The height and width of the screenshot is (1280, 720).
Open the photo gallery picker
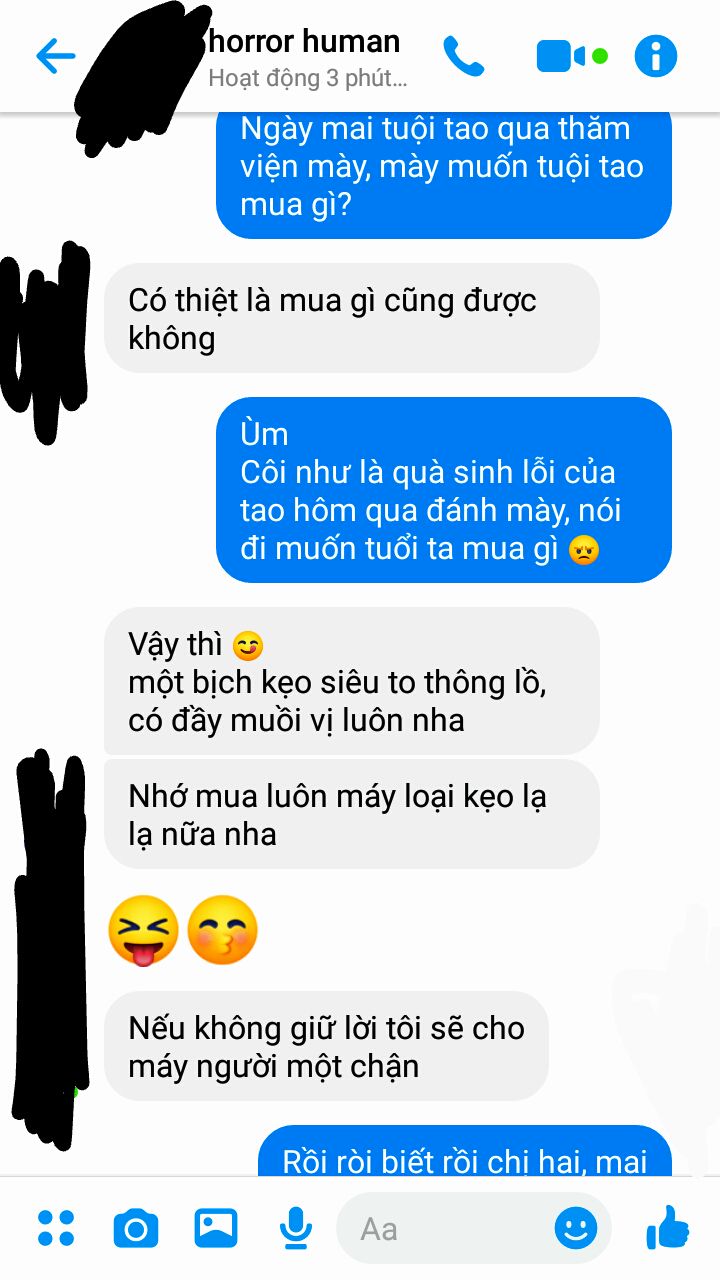pos(216,1228)
